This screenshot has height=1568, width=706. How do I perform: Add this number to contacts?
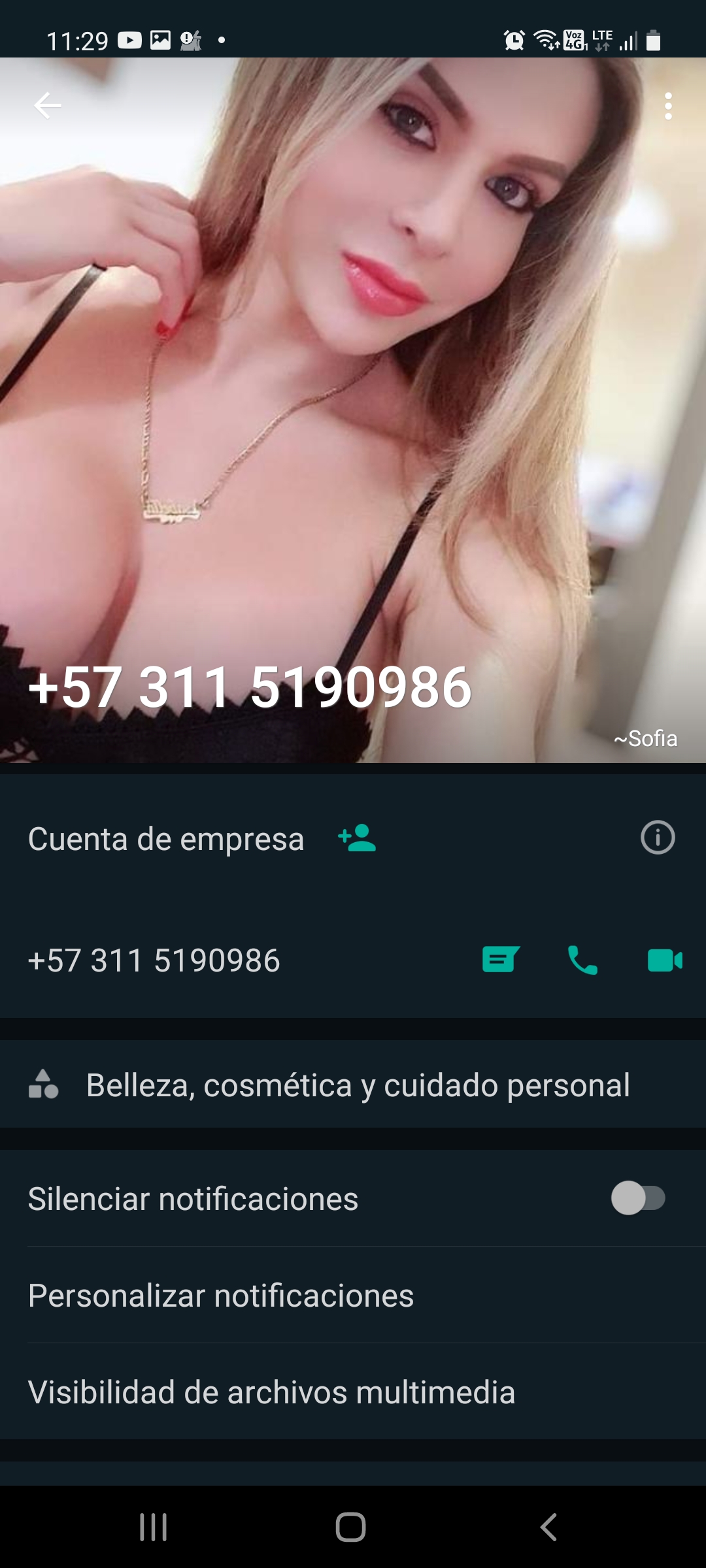[357, 838]
